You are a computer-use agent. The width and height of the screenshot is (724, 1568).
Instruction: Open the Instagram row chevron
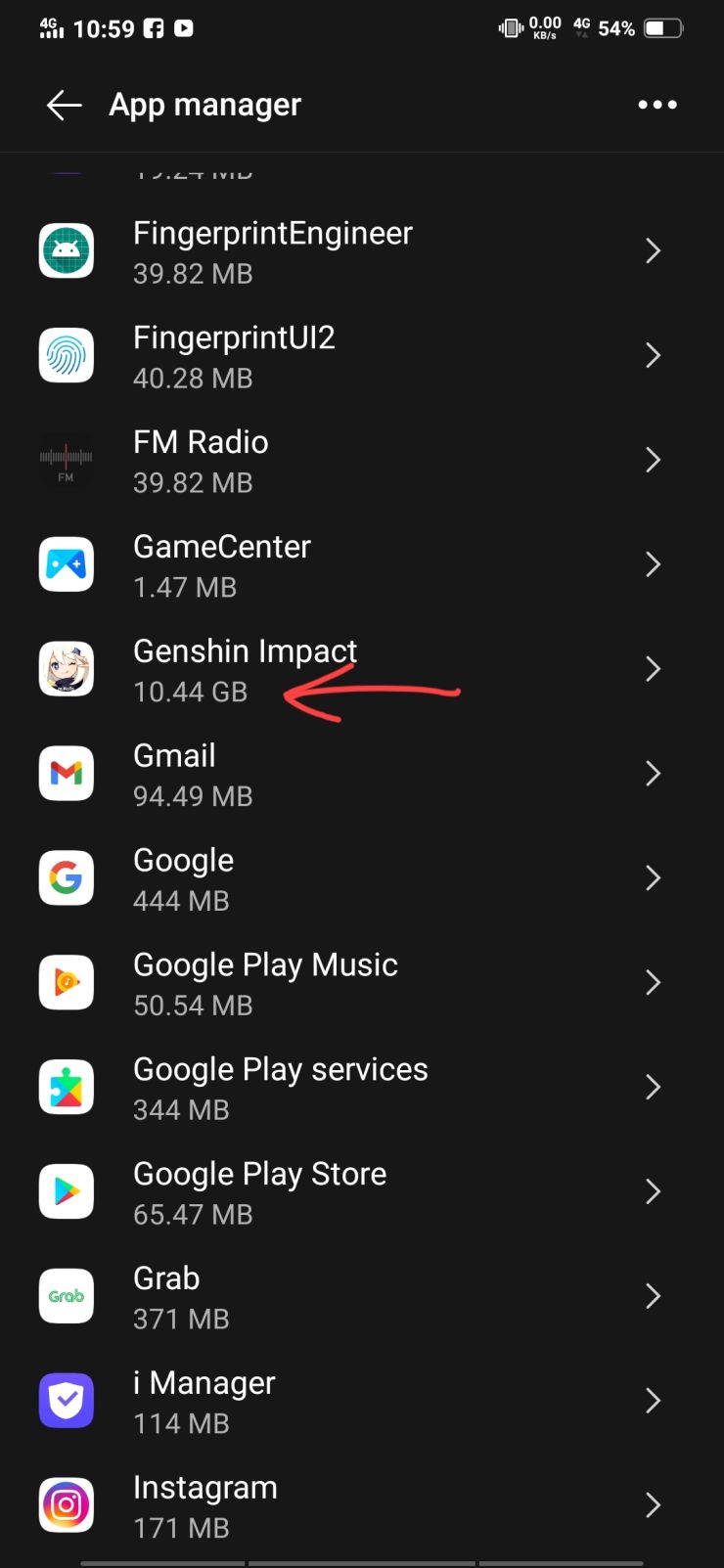pos(654,1504)
